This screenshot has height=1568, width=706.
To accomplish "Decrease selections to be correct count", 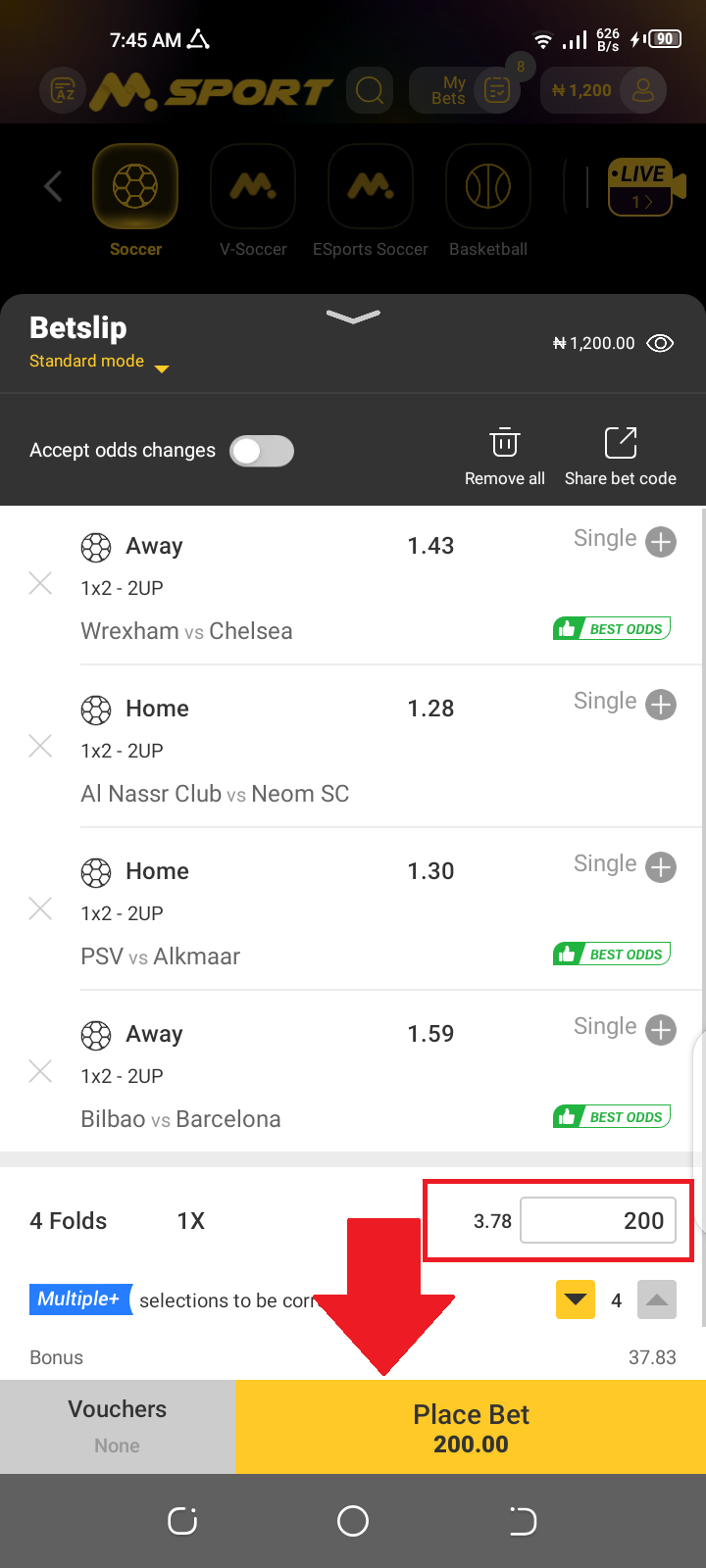I will pyautogui.click(x=576, y=1300).
